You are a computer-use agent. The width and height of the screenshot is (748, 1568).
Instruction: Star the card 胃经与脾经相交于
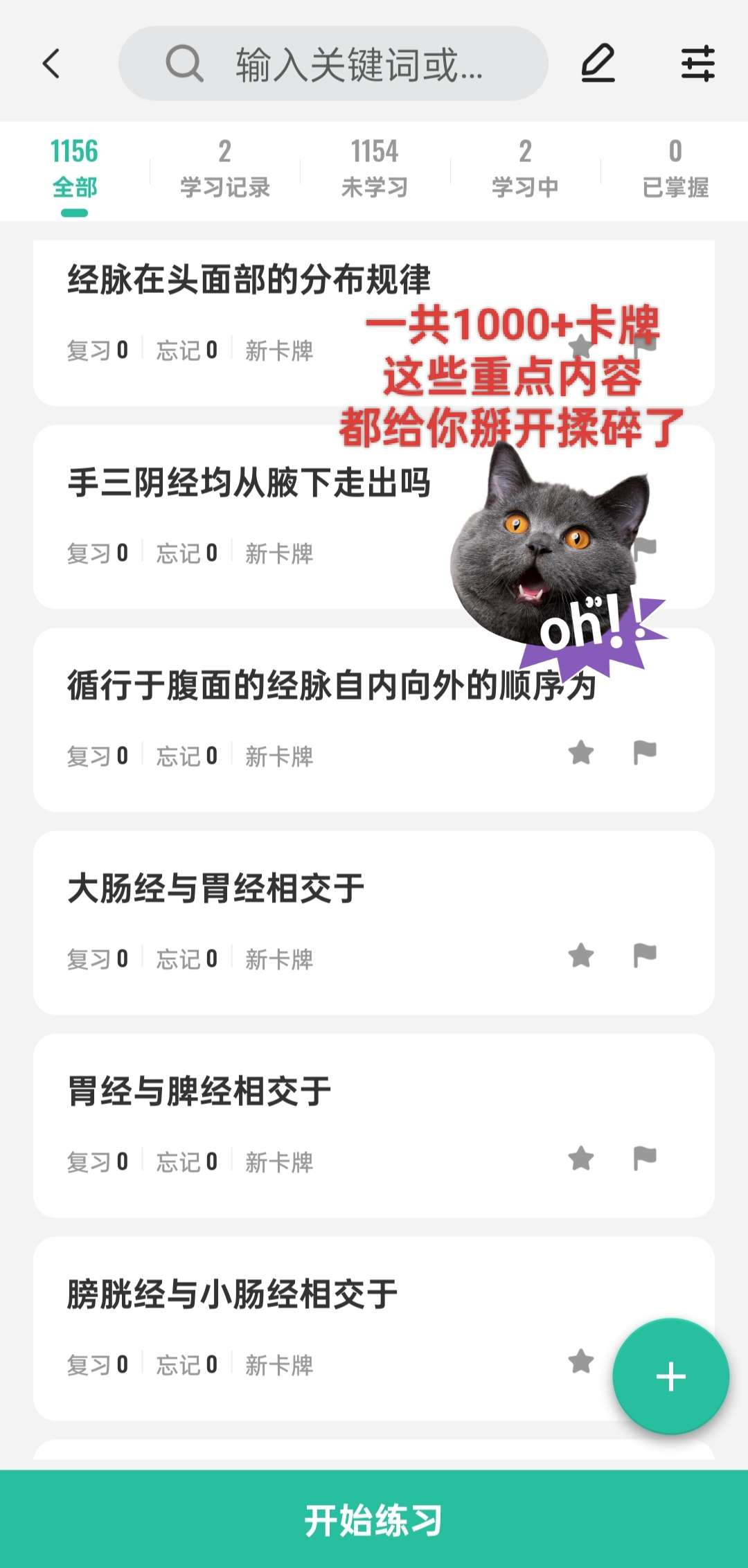click(x=581, y=1159)
